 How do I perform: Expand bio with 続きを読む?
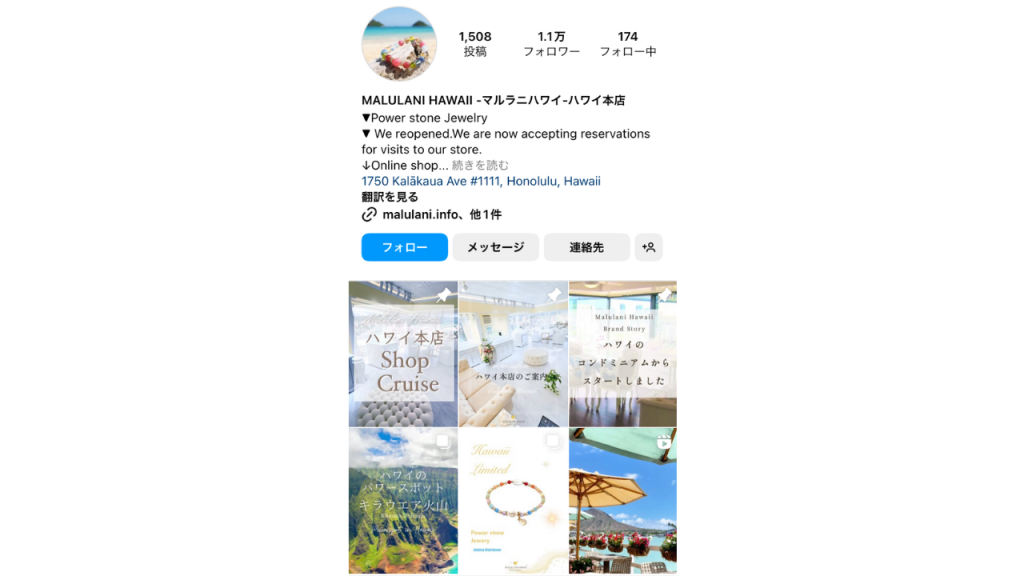(x=480, y=165)
